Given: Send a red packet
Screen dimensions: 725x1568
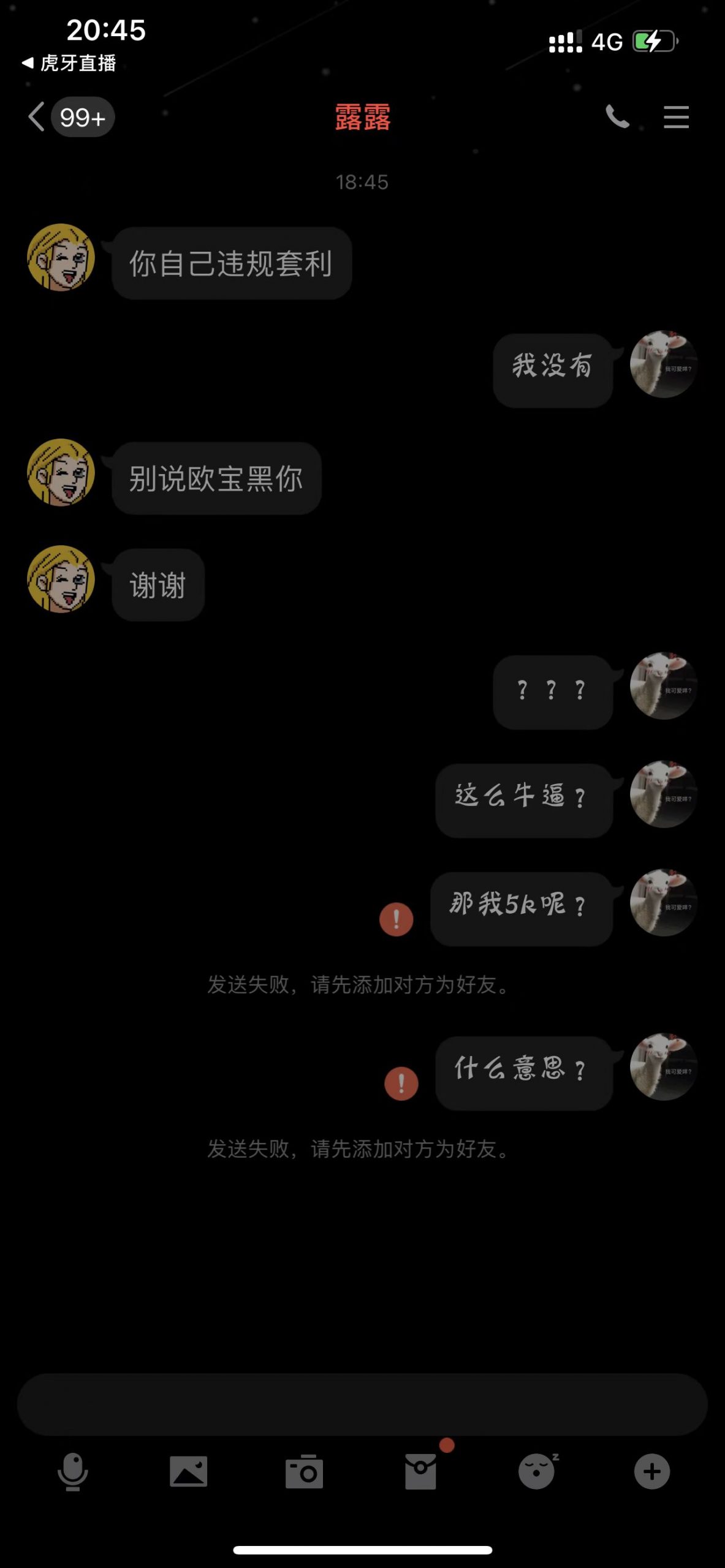Looking at the screenshot, I should 420,1471.
